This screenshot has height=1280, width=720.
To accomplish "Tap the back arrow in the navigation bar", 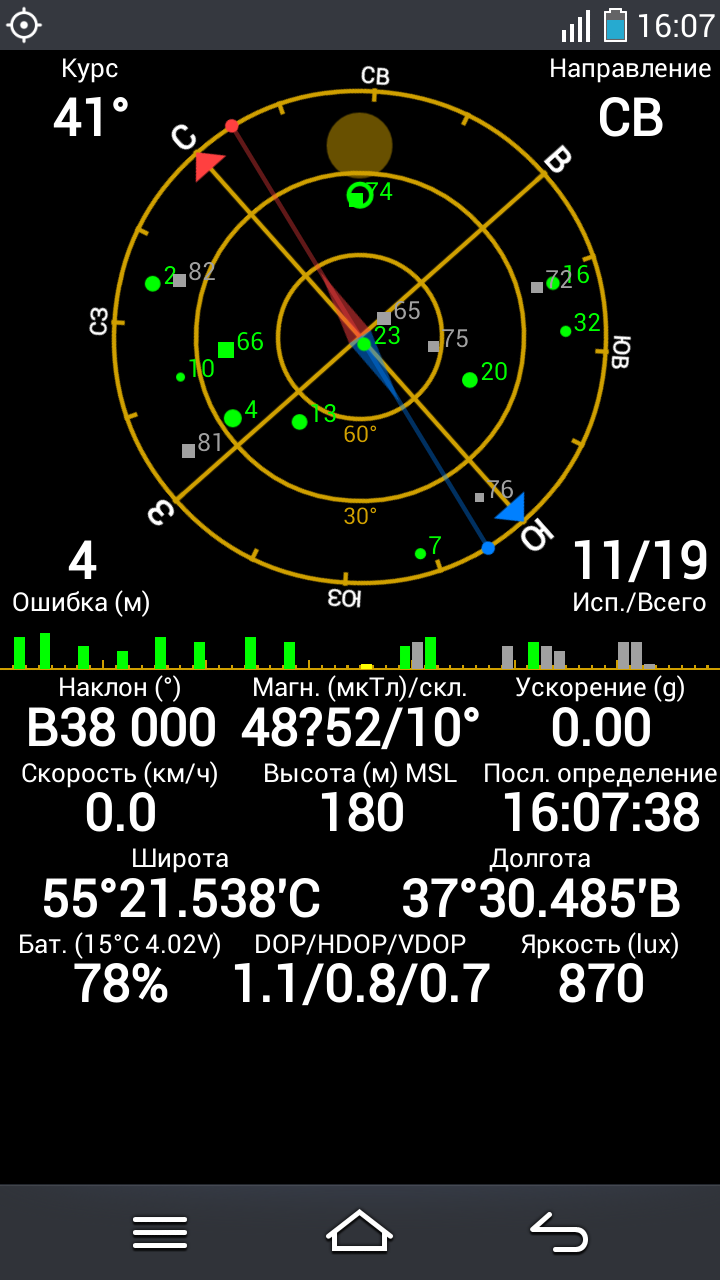I will point(558,1232).
